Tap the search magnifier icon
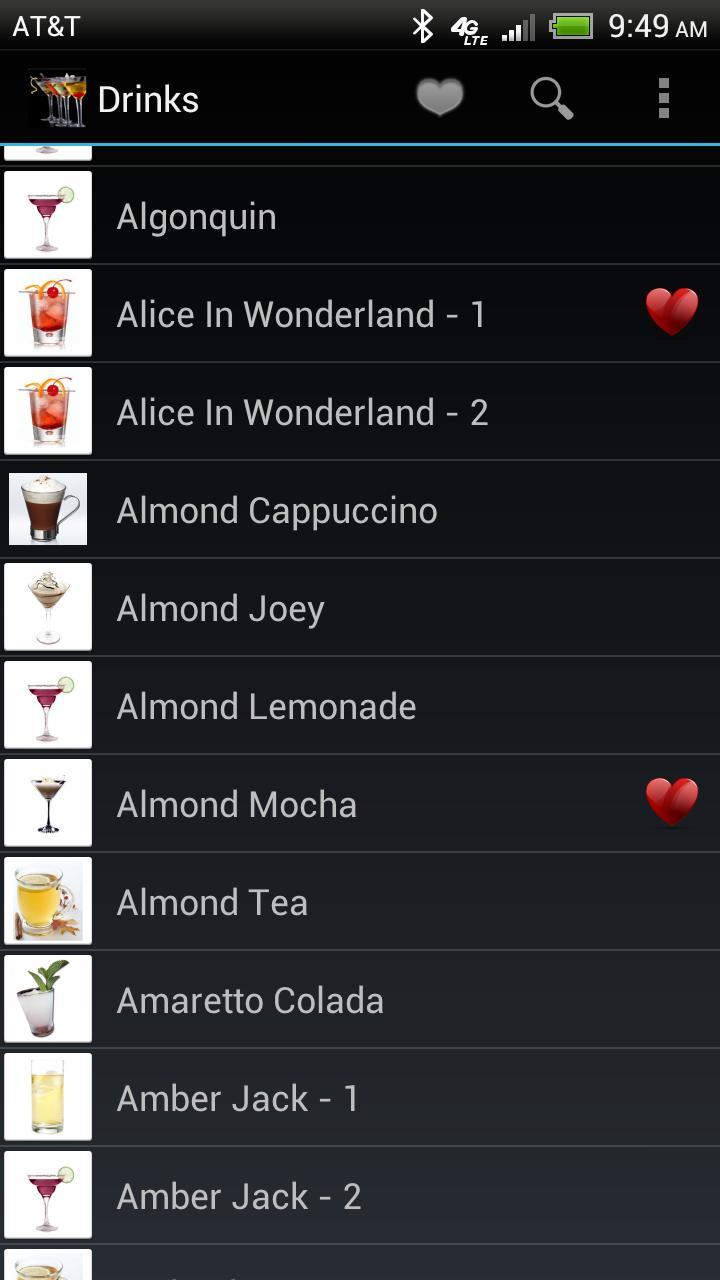Image resolution: width=720 pixels, height=1280 pixels. pos(551,98)
